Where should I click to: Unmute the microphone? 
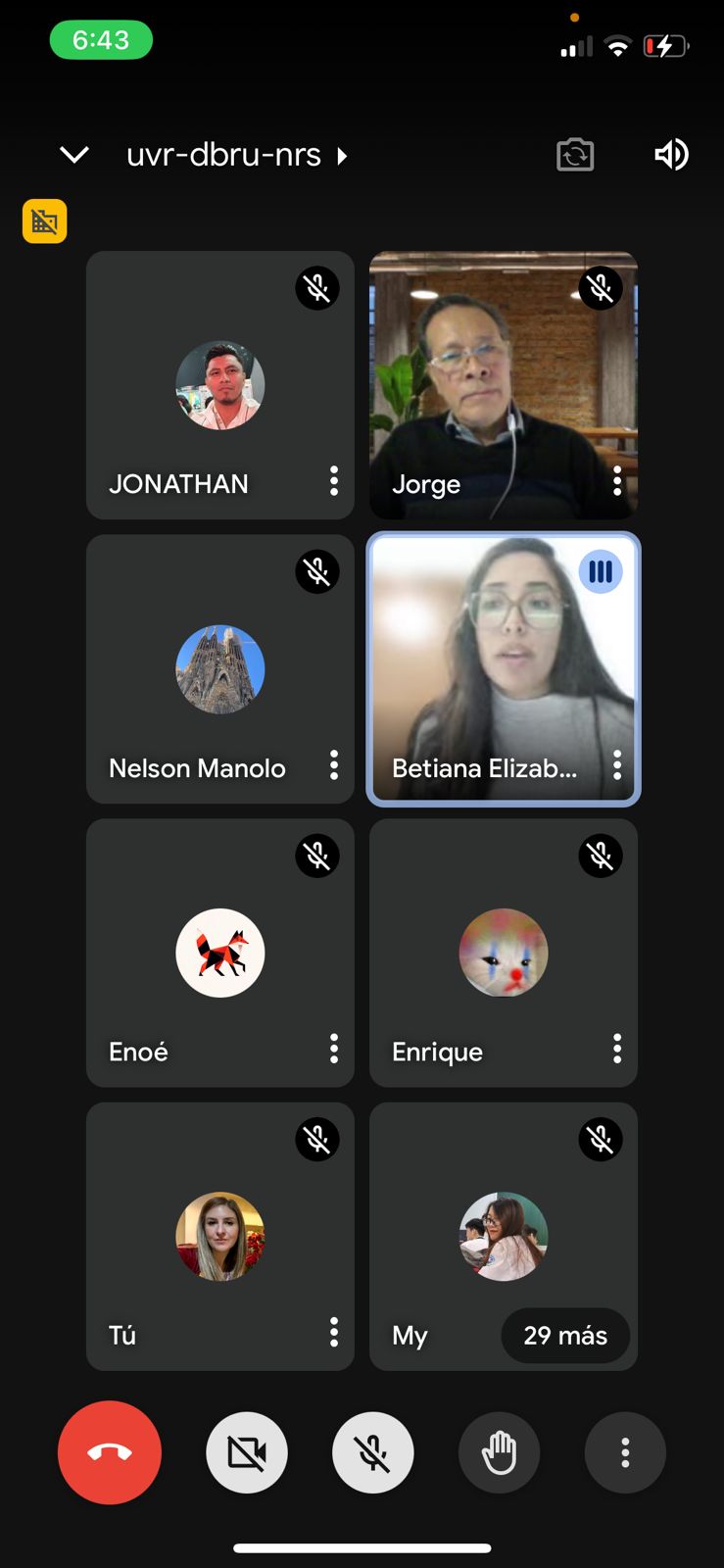click(x=373, y=1452)
